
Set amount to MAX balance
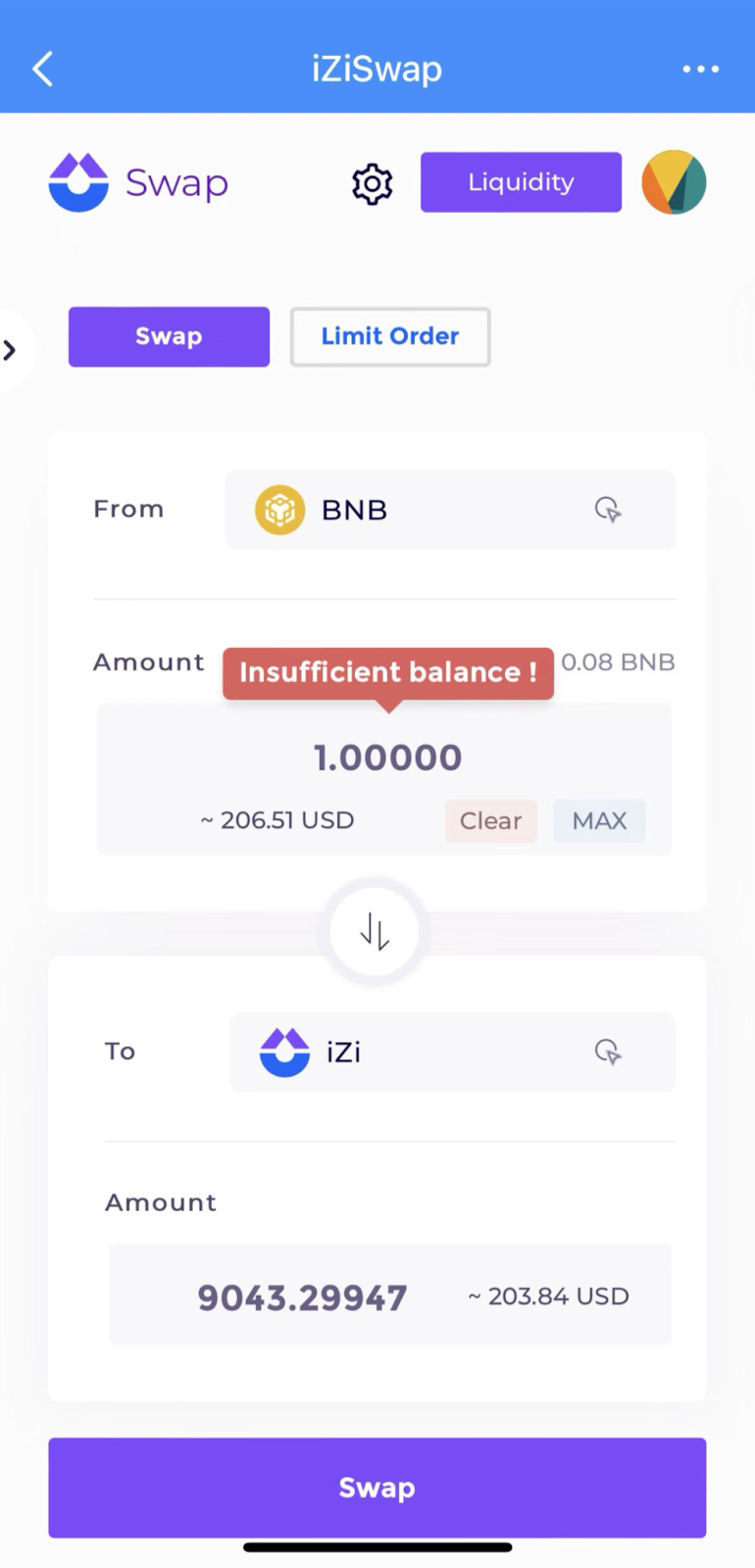coord(599,820)
